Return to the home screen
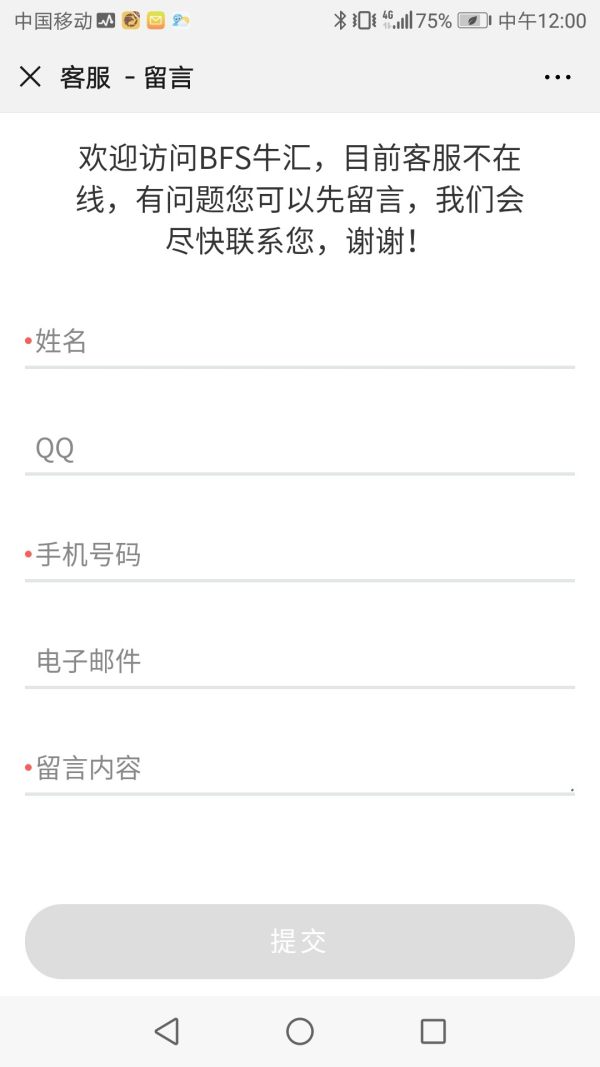This screenshot has height=1067, width=600. (300, 1031)
